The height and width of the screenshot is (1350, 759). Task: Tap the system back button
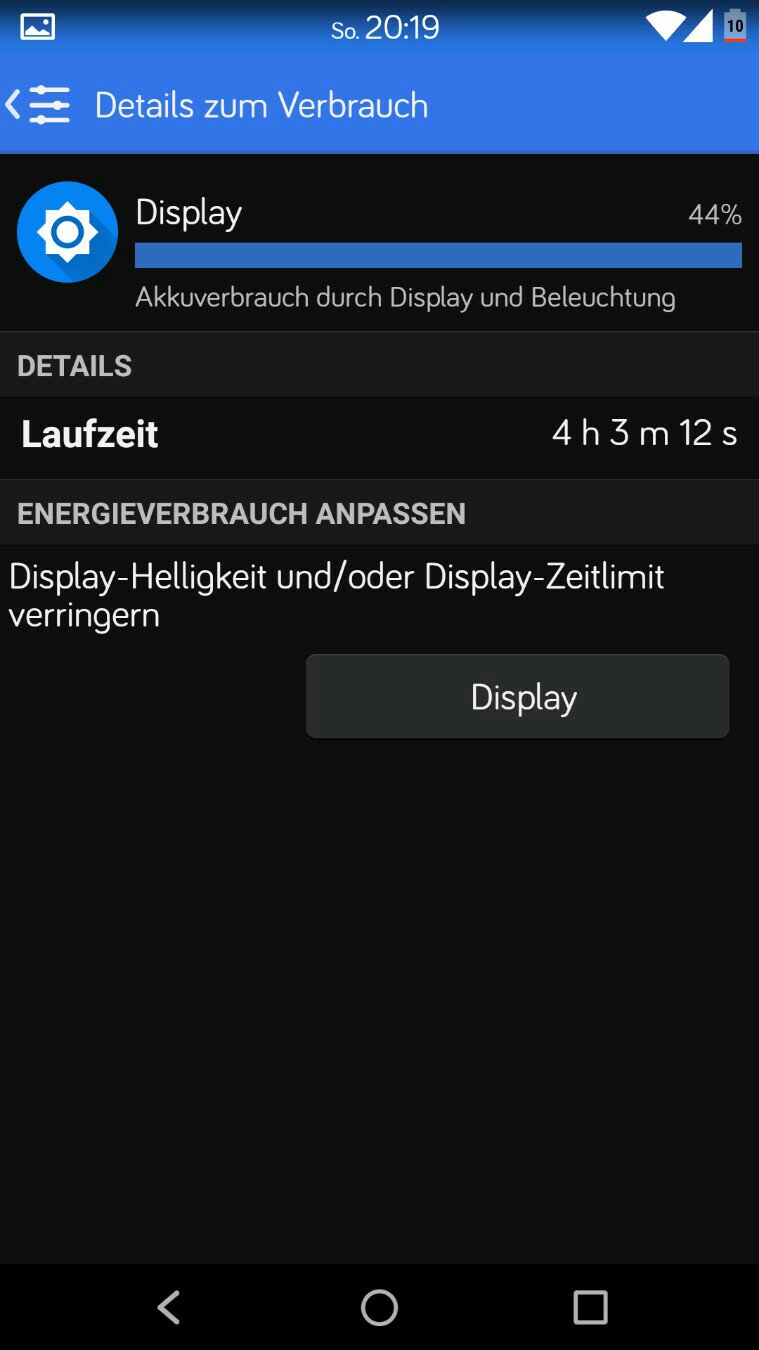tap(169, 1307)
